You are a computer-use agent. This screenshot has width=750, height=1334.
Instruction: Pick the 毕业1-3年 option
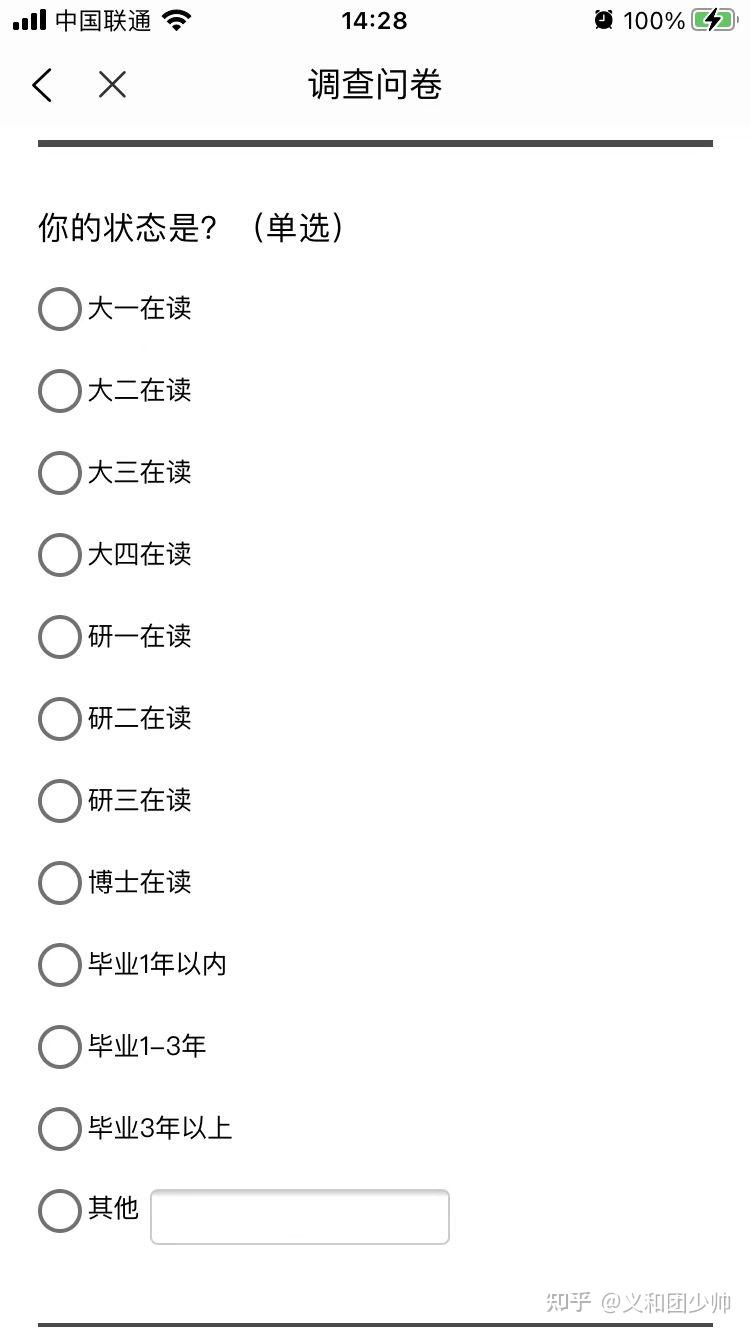click(x=59, y=1047)
